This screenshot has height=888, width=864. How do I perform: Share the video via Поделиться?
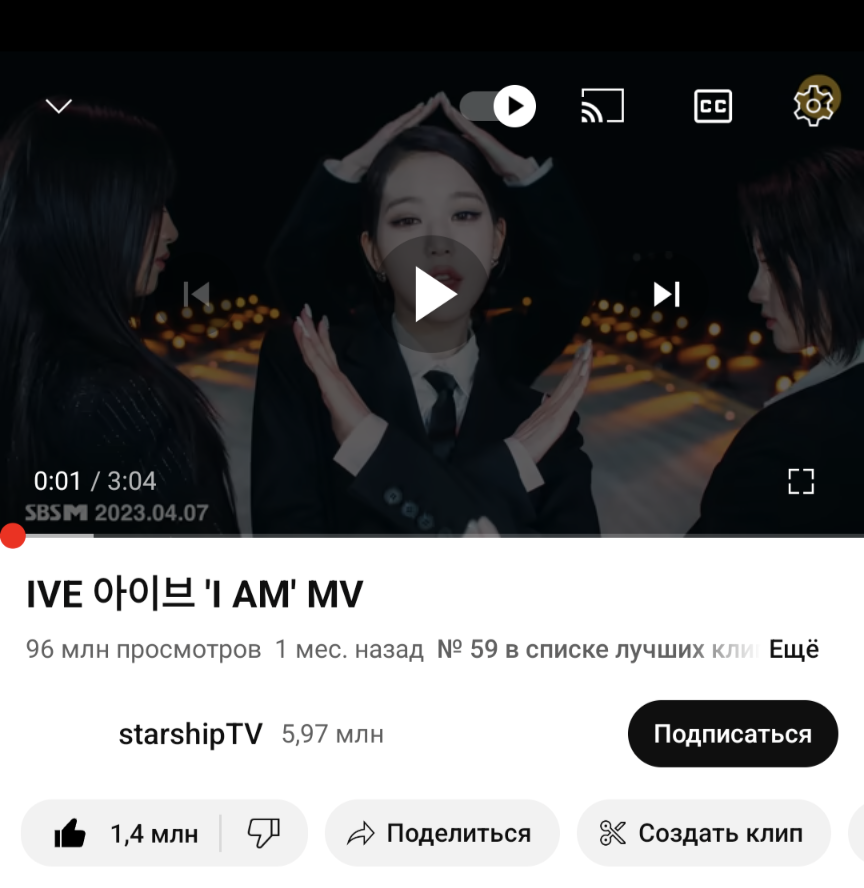click(x=441, y=833)
